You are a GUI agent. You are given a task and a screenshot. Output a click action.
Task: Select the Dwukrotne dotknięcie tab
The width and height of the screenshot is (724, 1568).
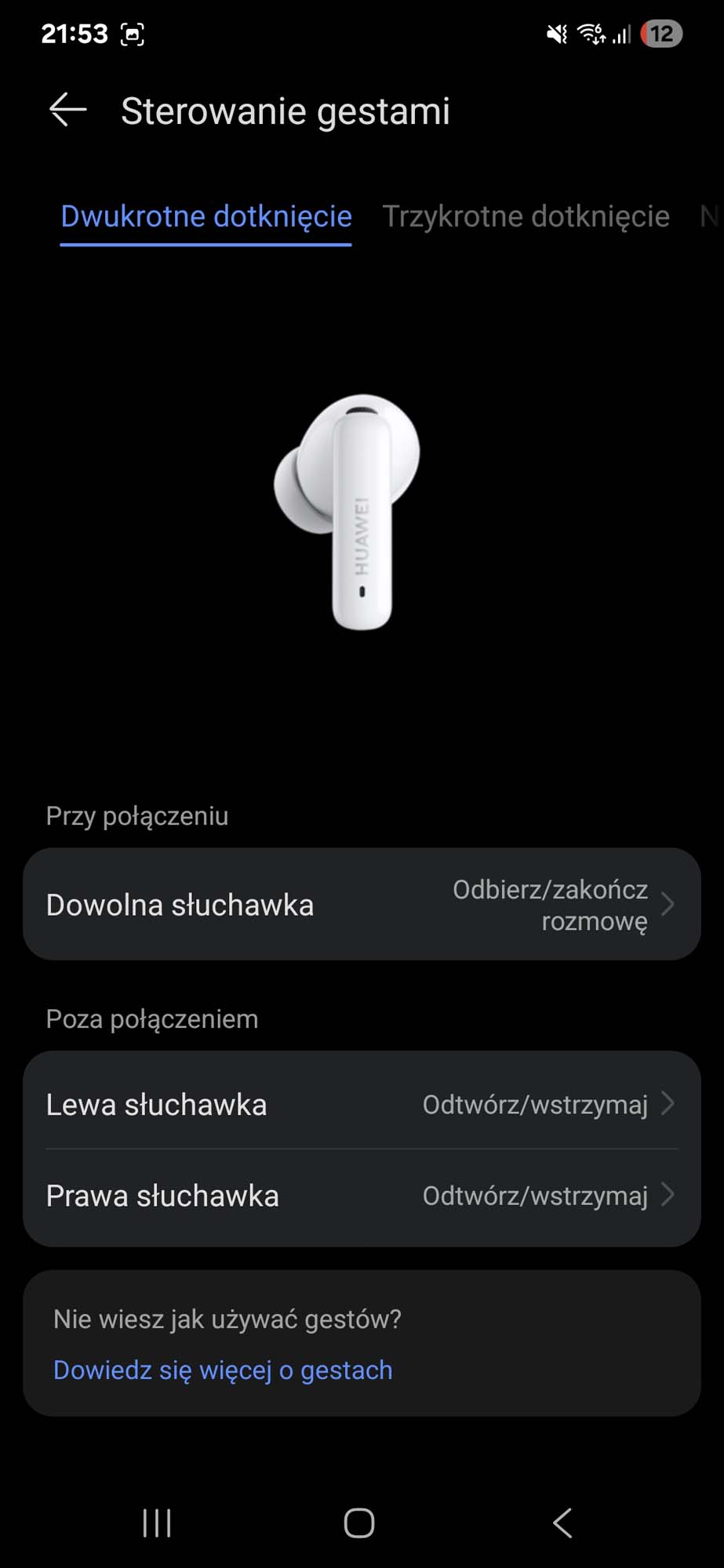coord(206,216)
